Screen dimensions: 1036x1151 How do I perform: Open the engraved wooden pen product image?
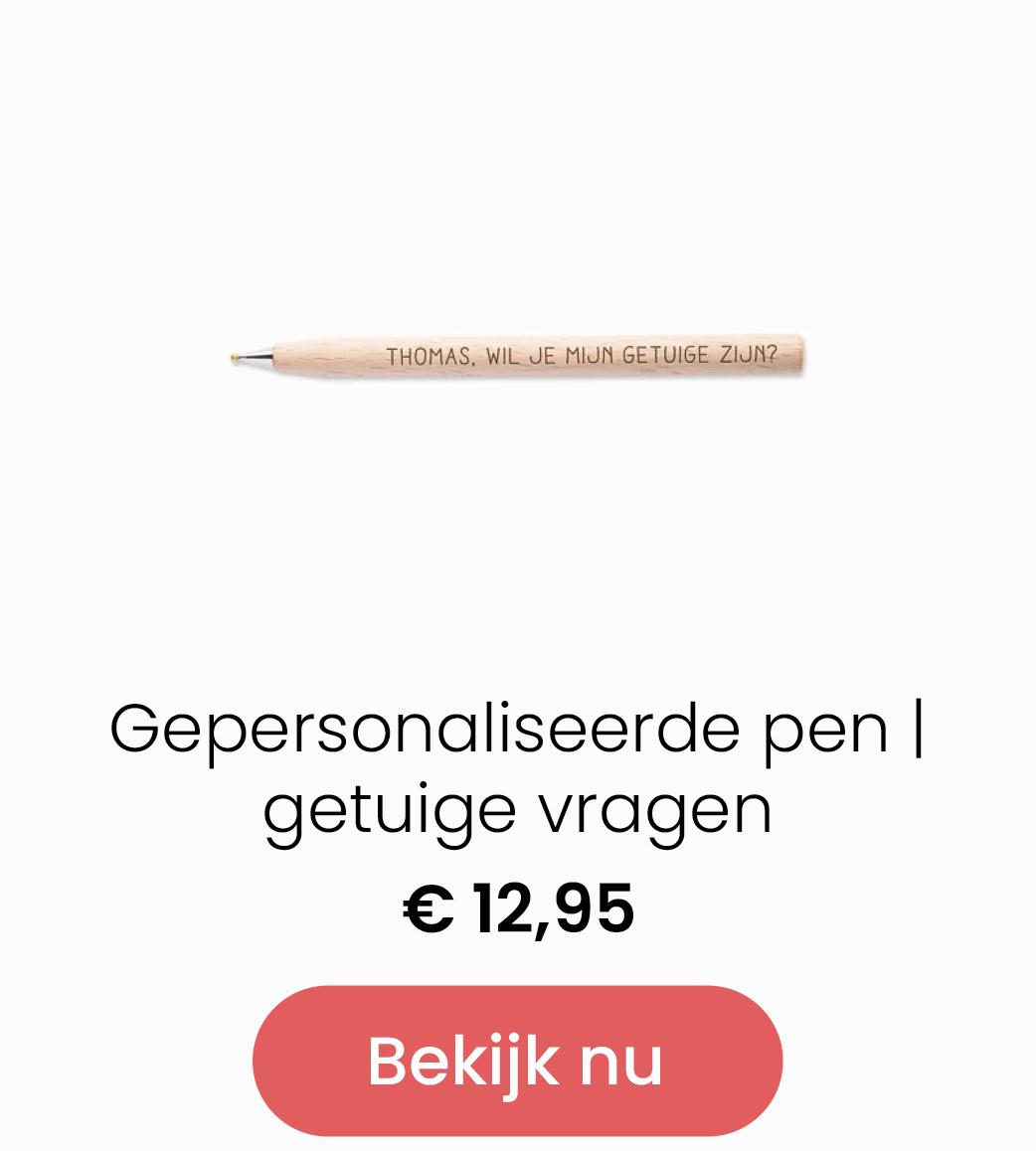click(x=517, y=356)
